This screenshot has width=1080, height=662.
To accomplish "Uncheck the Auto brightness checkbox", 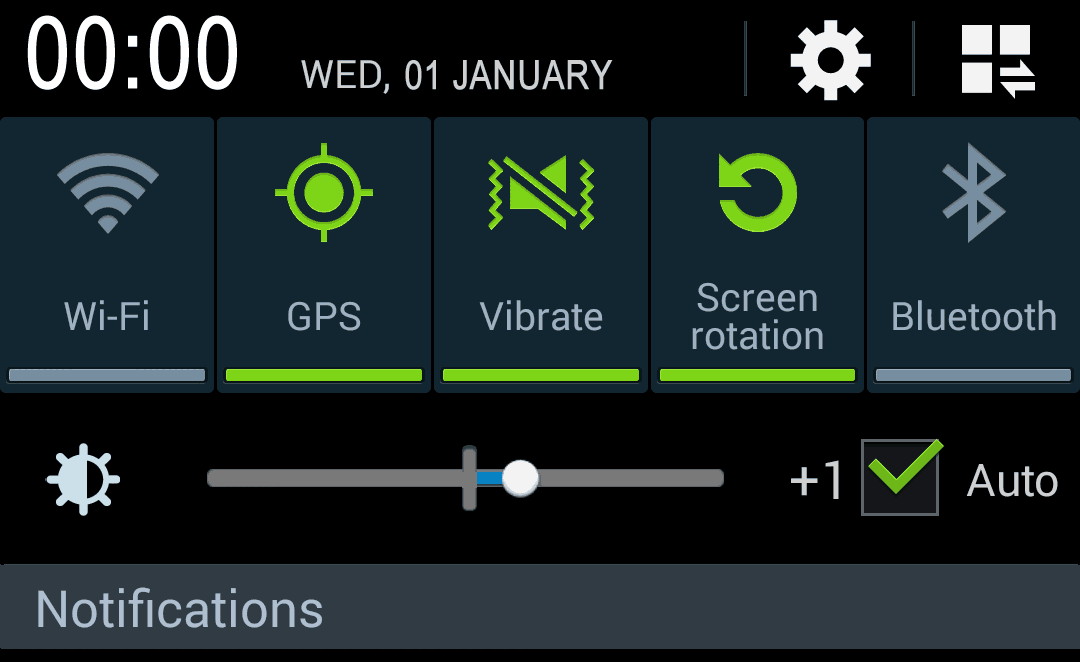I will [x=901, y=480].
